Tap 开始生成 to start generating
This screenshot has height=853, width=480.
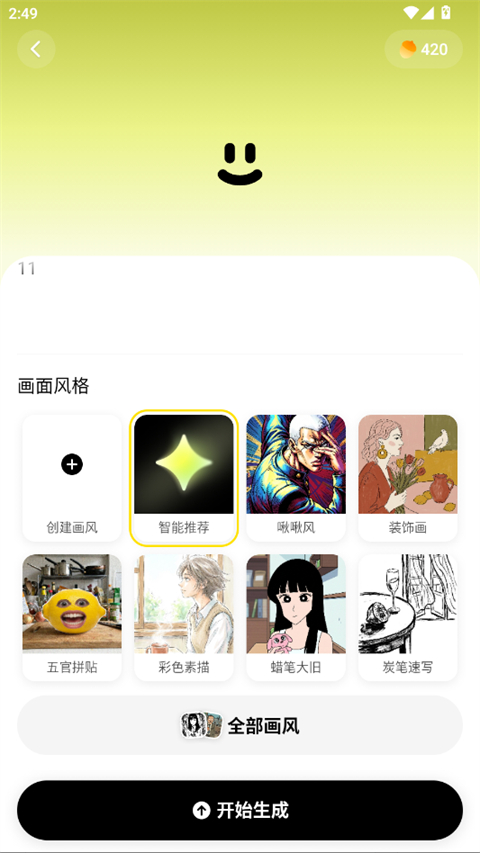(240, 811)
